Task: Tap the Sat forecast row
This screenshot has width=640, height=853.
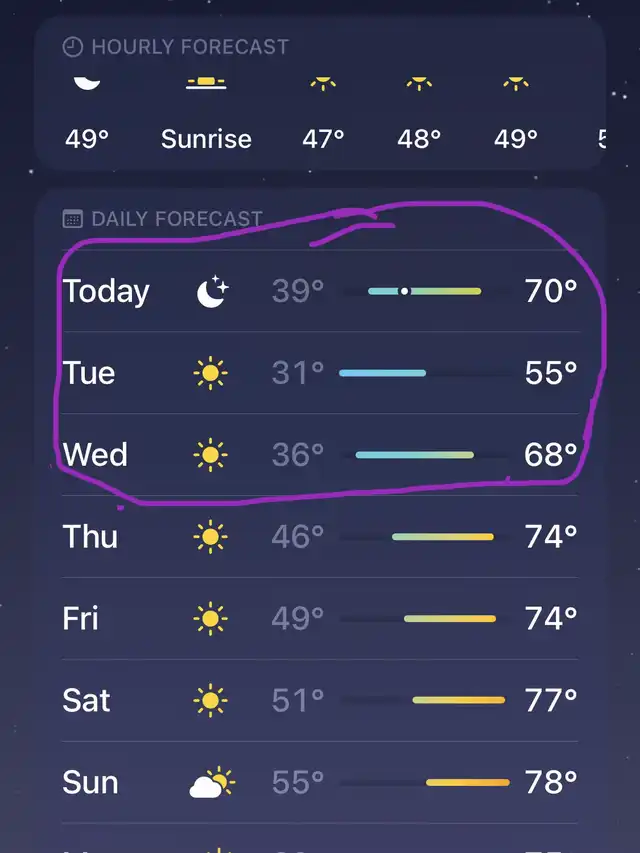Action: click(x=320, y=700)
